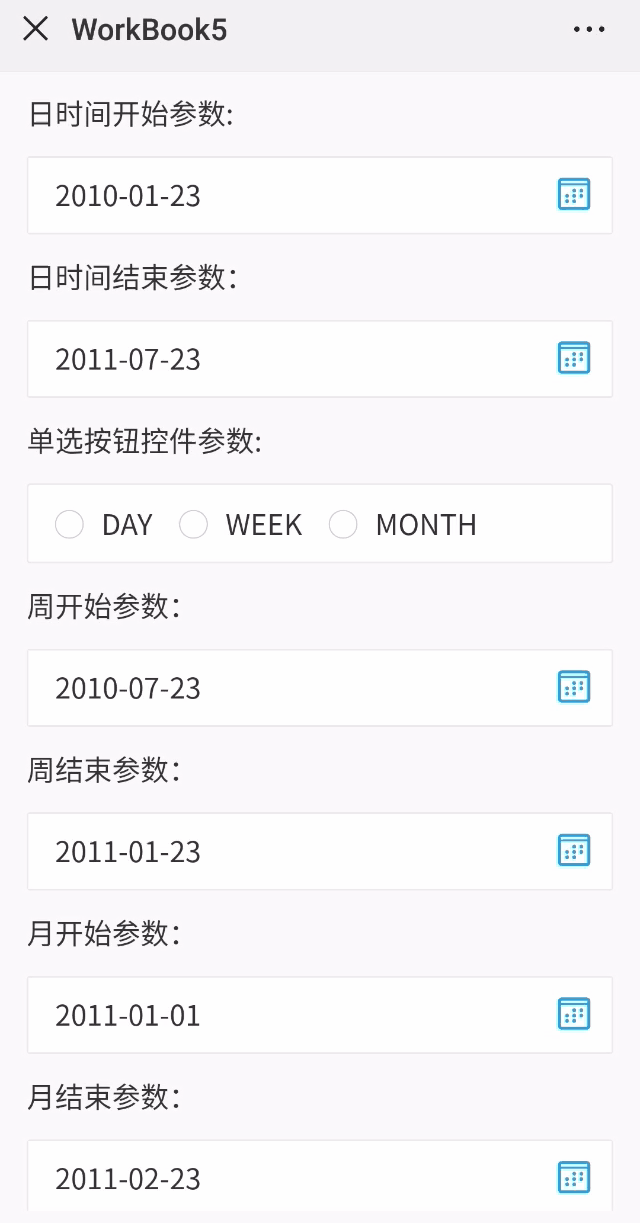Edit the 2010-07-23 week start field
The height and width of the screenshot is (1223, 640).
290,688
